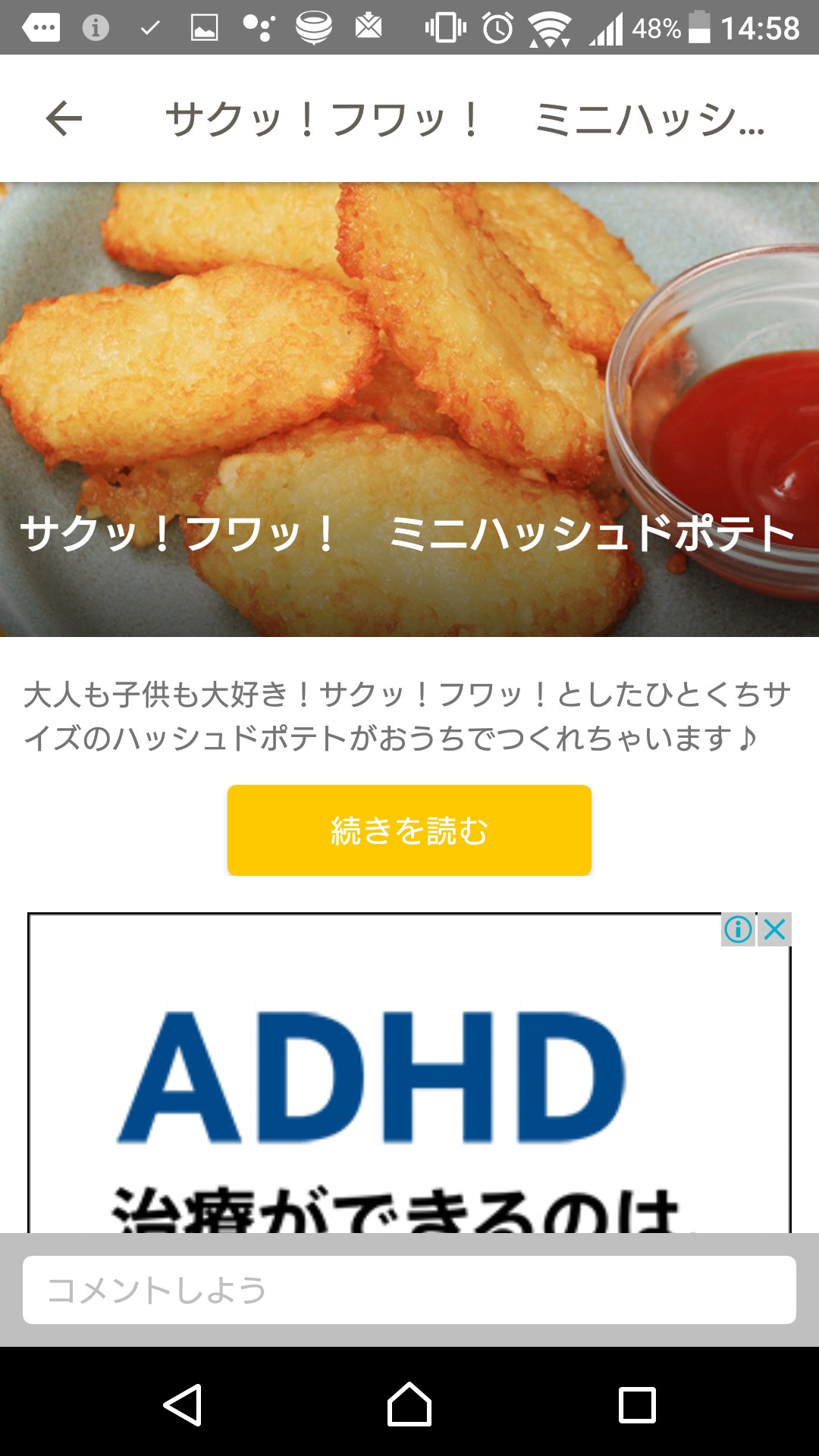819x1456 pixels.
Task: Open the ad info icon
Action: point(738,929)
